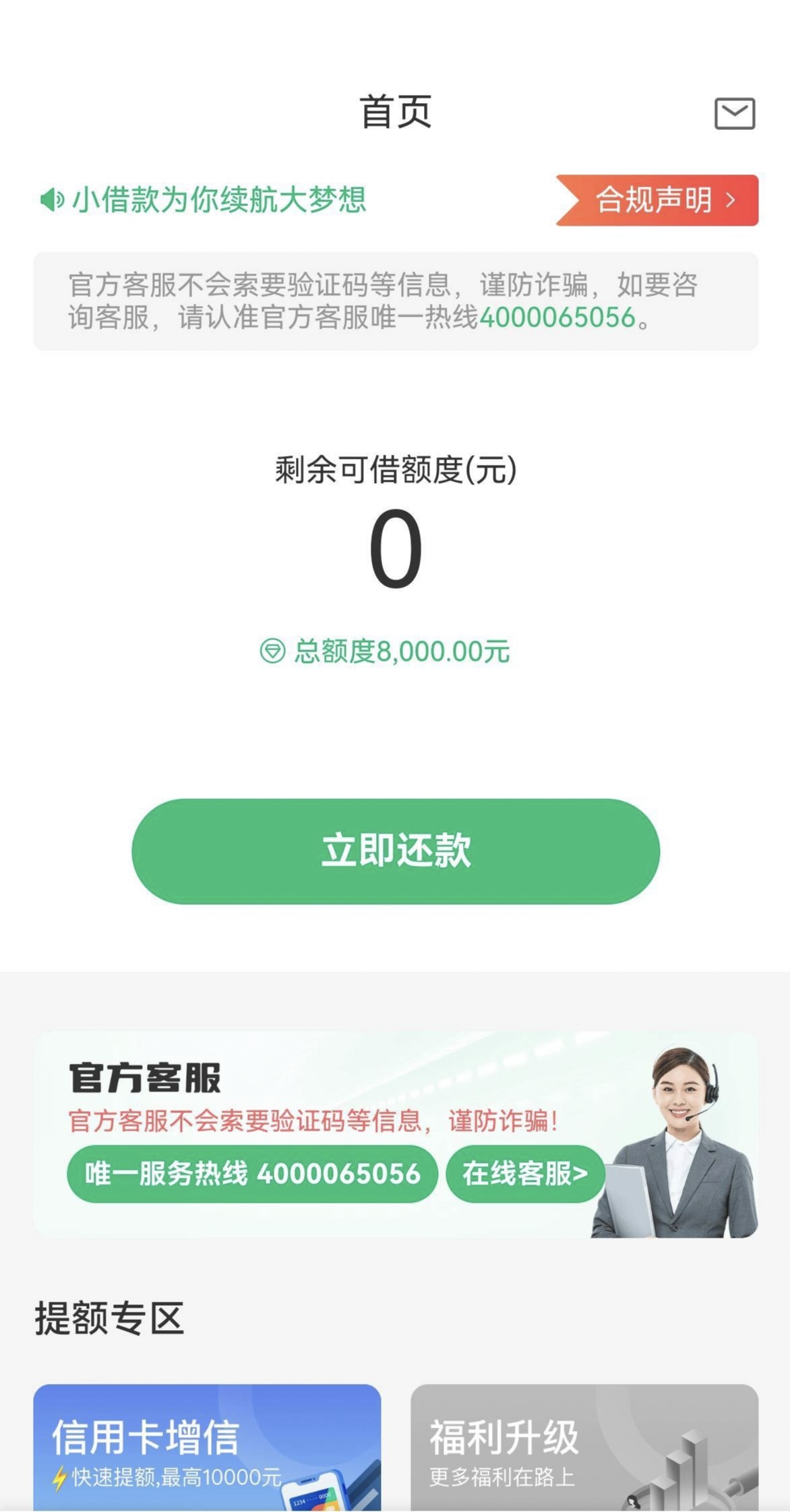Open 在线客服 online customer service
The height and width of the screenshot is (1512, 790).
tap(525, 1173)
